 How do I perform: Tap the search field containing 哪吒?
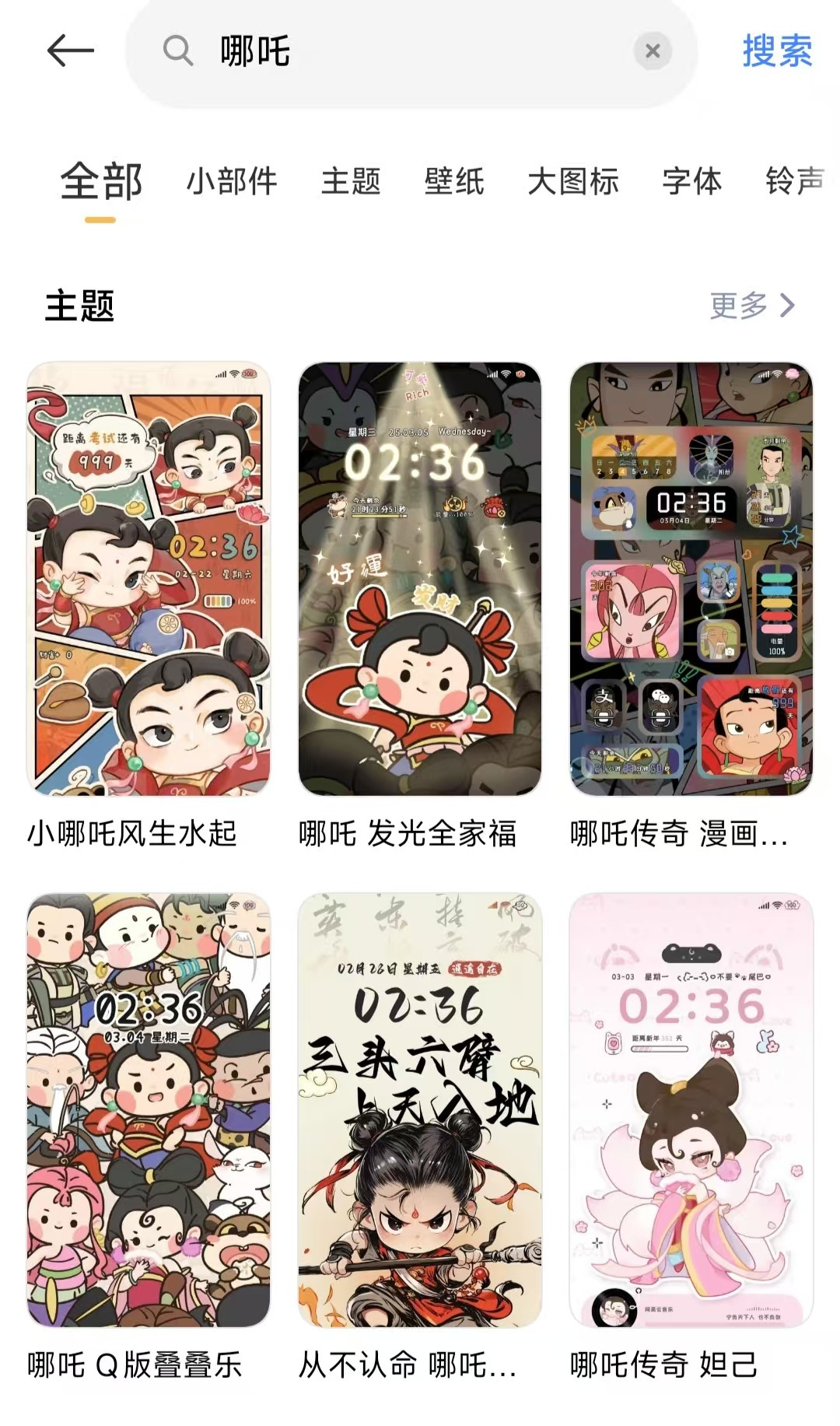tap(404, 51)
